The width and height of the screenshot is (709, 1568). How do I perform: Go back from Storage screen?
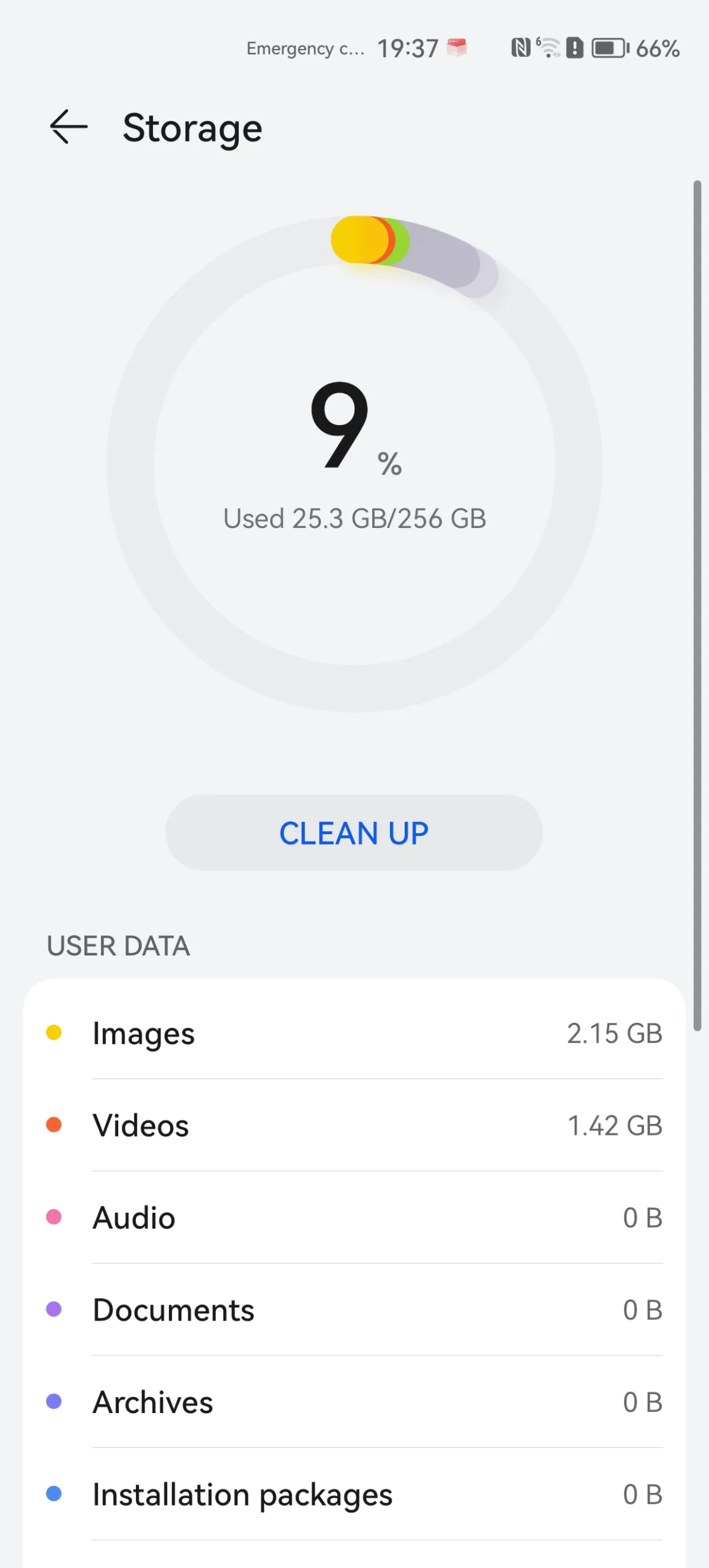pos(69,127)
